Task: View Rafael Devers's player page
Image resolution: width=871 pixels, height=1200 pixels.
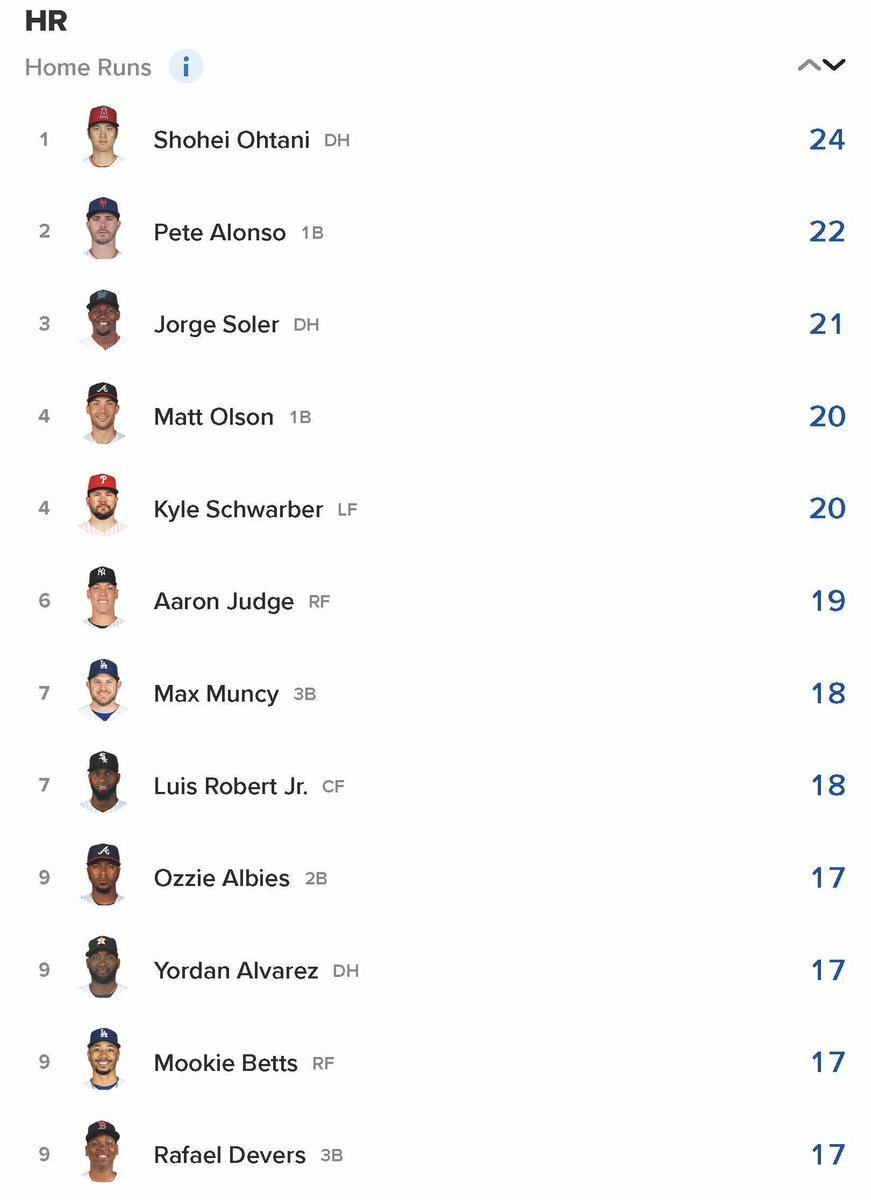Action: pyautogui.click(x=229, y=1155)
